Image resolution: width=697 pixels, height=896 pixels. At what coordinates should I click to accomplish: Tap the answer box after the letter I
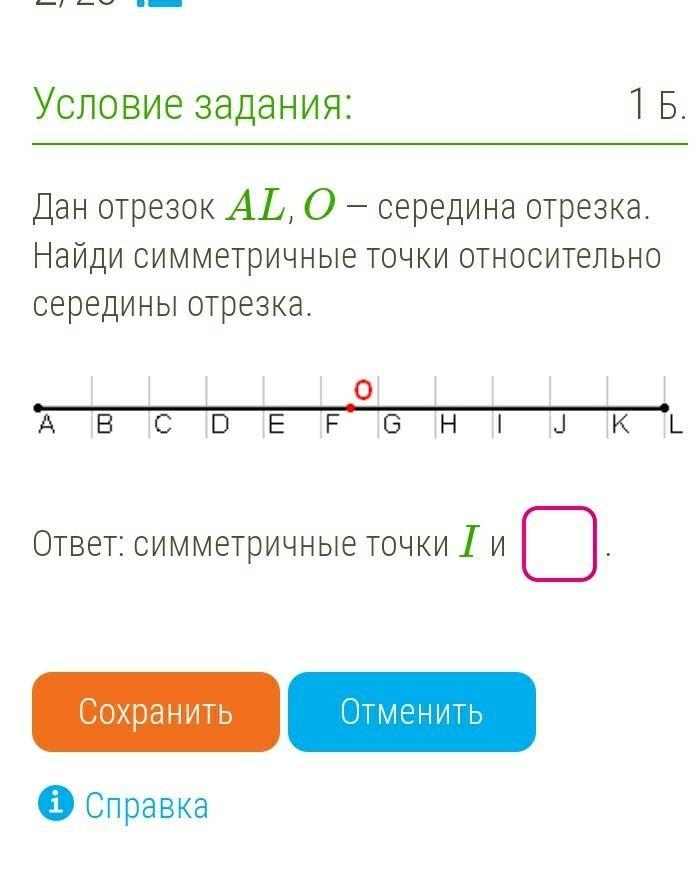pos(559,544)
